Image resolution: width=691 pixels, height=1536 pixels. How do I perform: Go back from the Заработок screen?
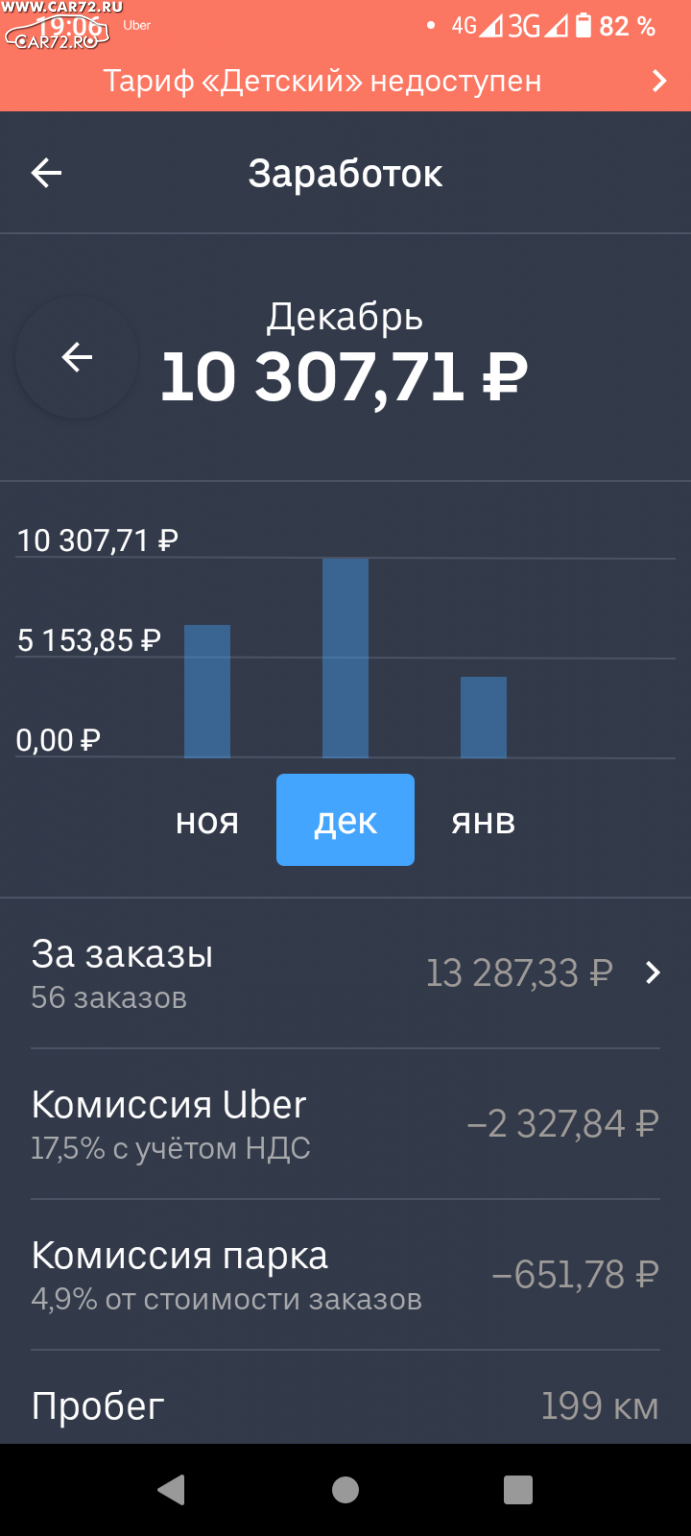[46, 173]
